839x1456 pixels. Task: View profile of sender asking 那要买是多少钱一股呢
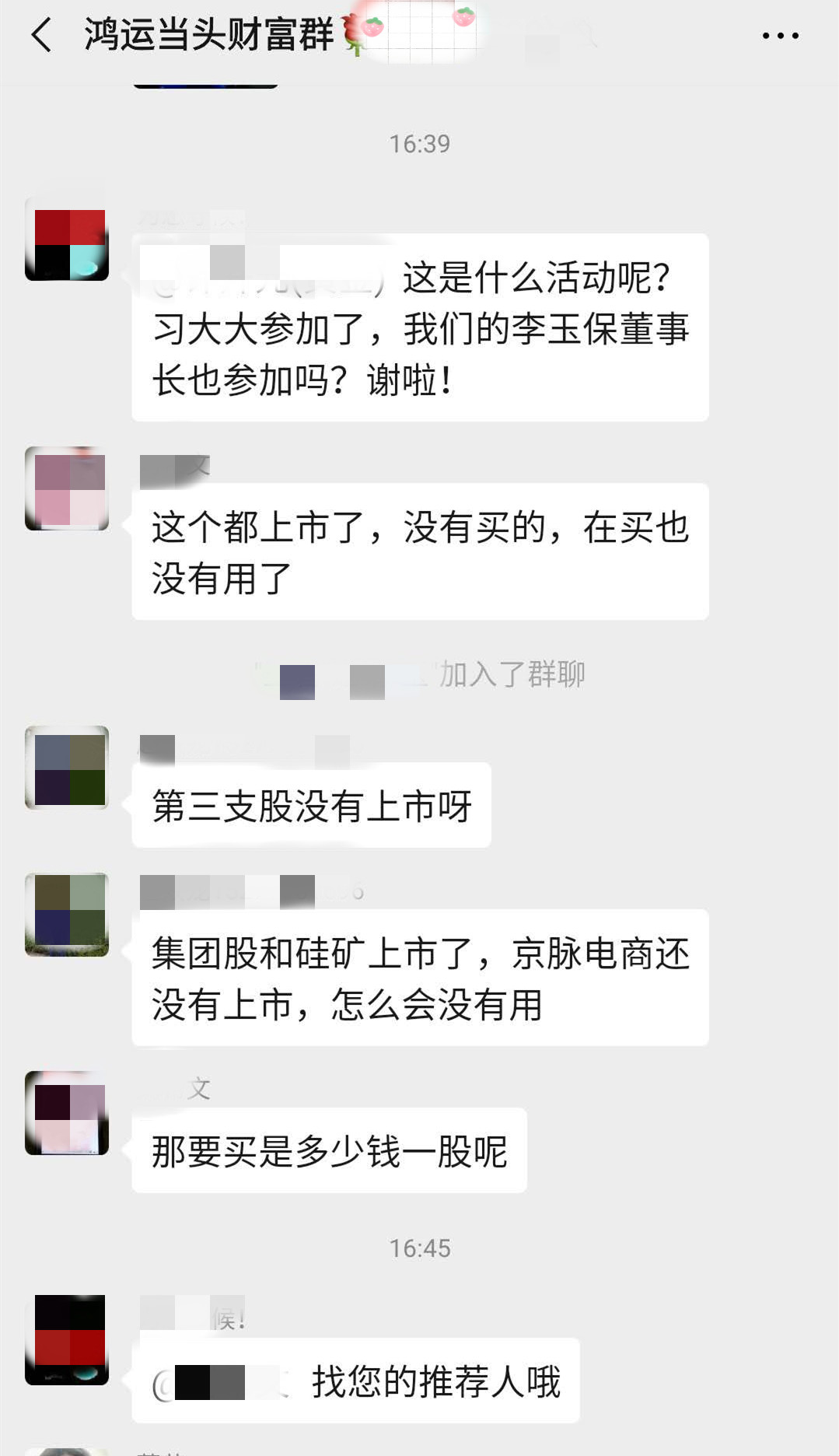tap(67, 1113)
